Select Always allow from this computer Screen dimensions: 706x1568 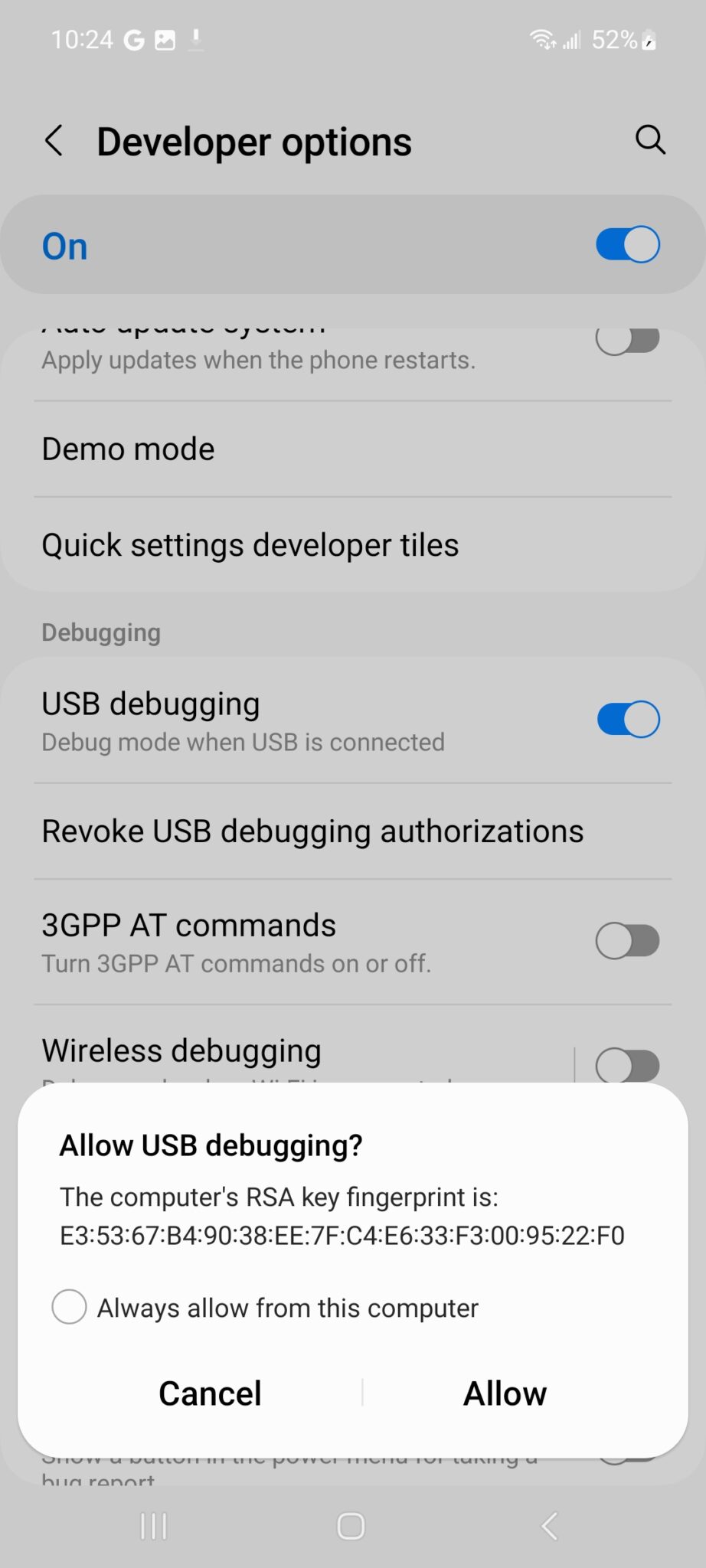69,1308
